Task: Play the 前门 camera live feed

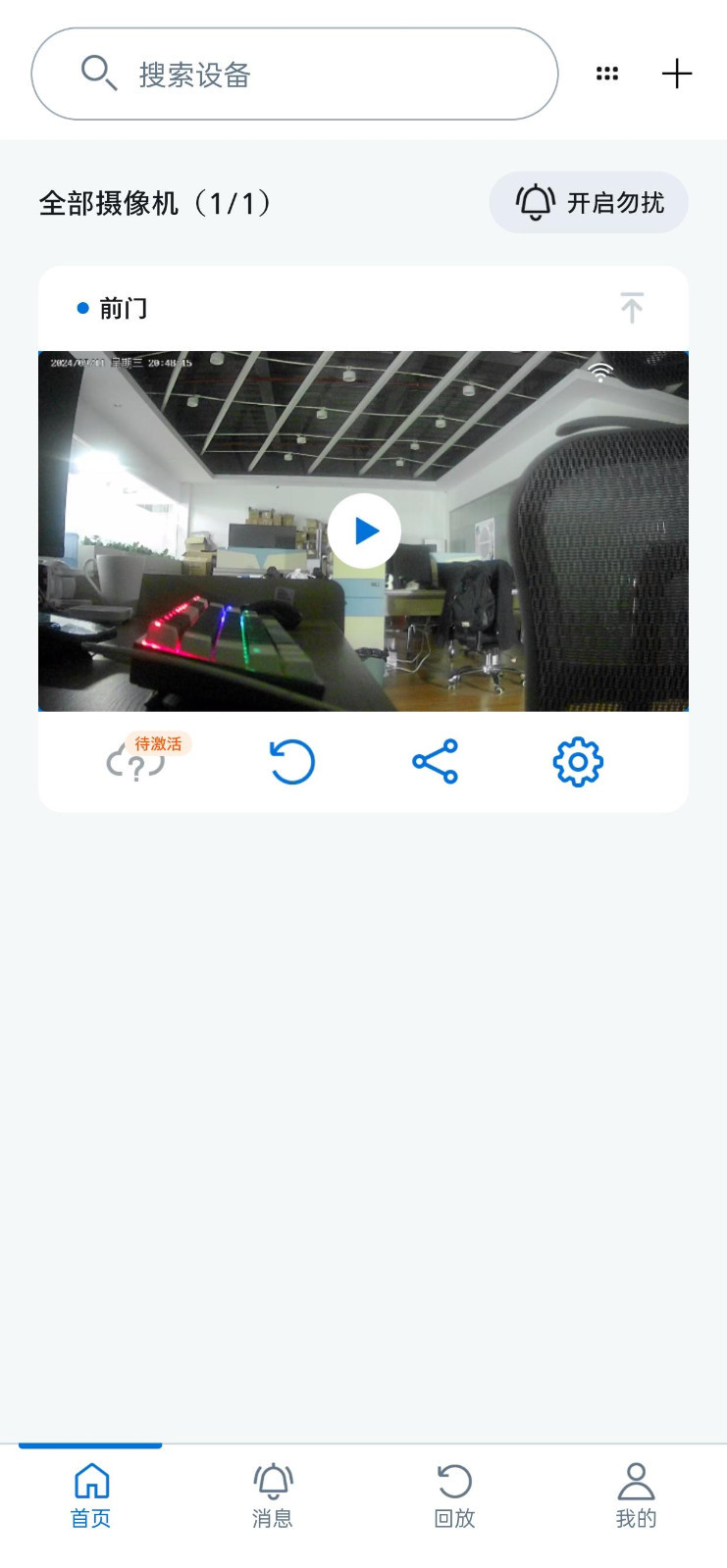Action: [364, 531]
